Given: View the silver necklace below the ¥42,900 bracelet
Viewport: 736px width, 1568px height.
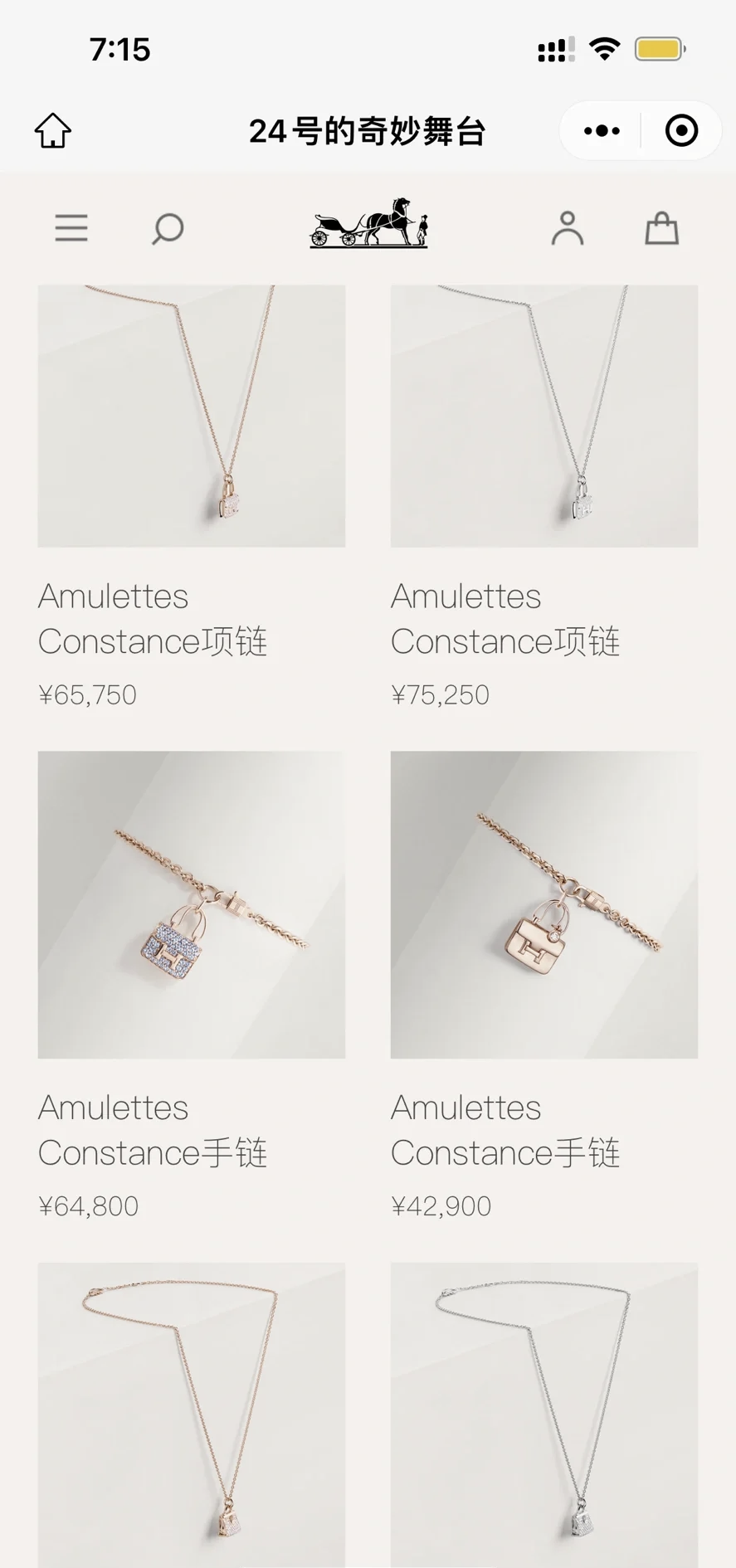Looking at the screenshot, I should pyautogui.click(x=544, y=1415).
